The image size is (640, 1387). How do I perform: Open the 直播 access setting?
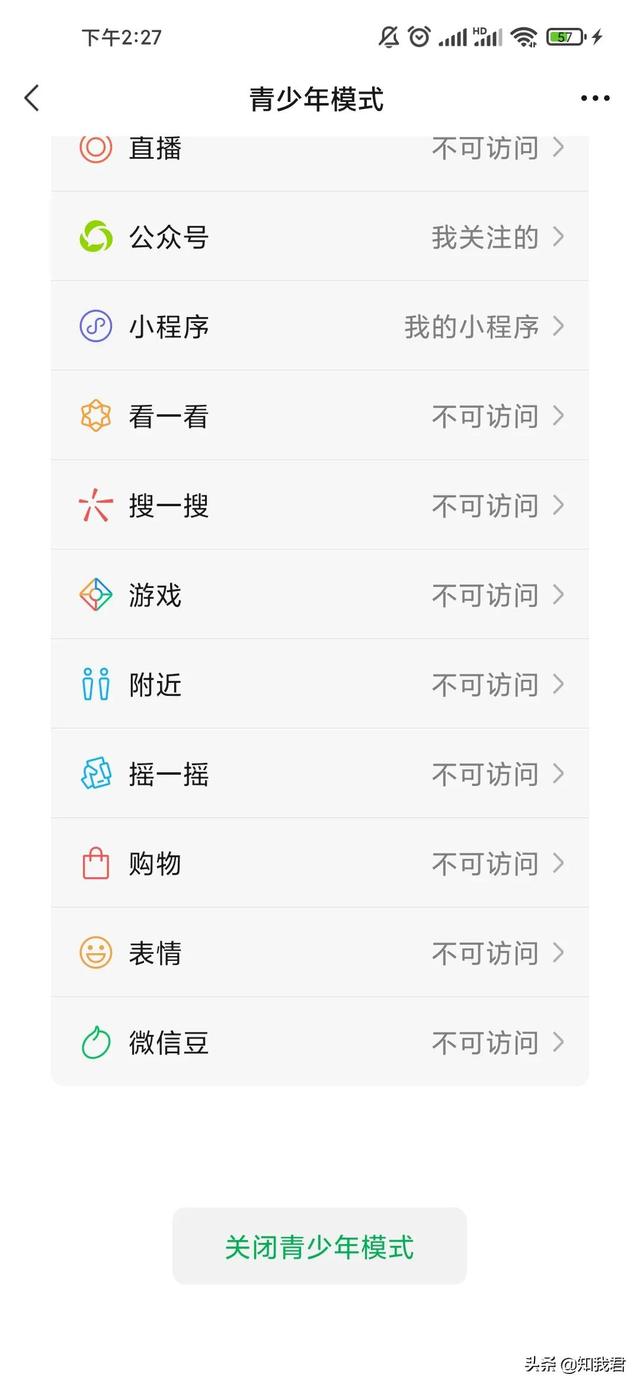click(320, 150)
